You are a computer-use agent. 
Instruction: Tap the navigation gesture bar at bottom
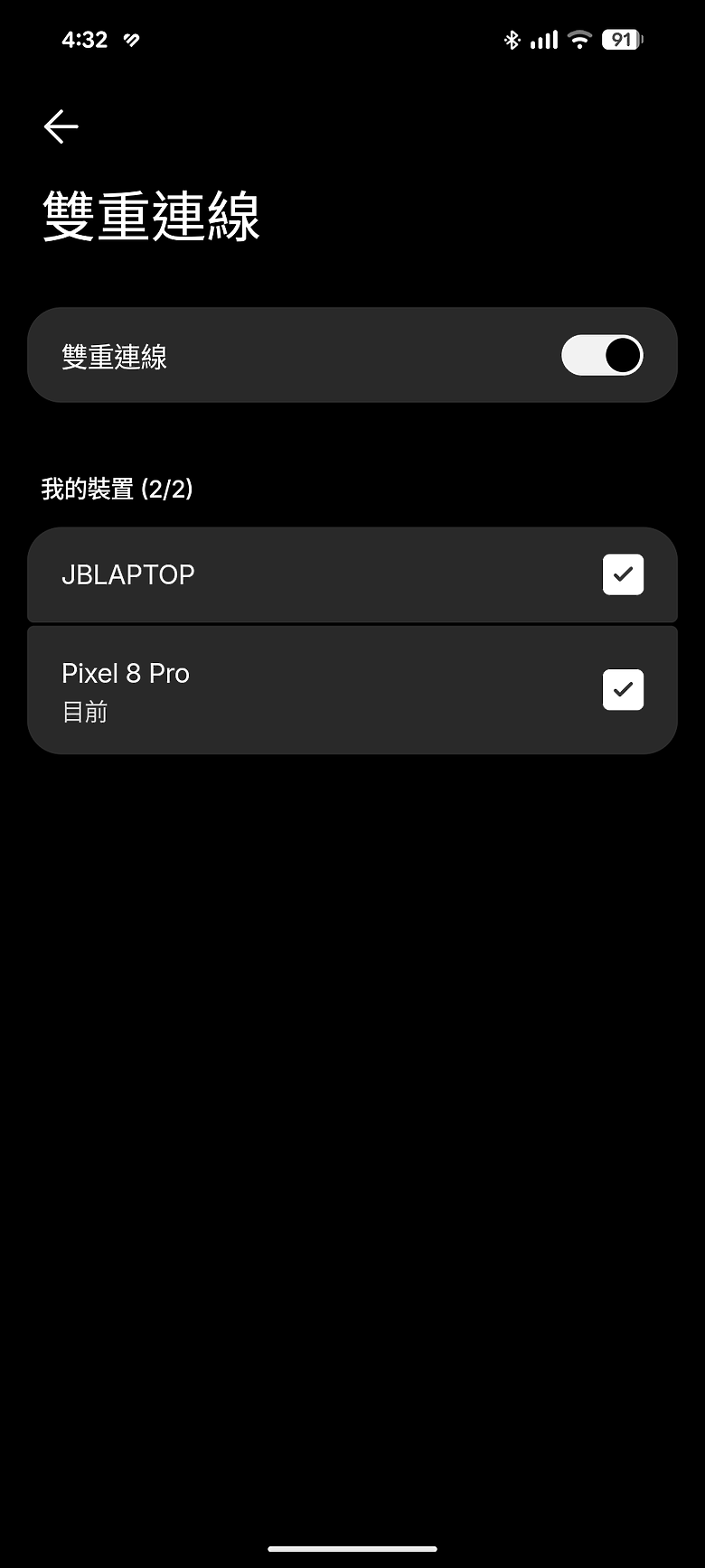click(352, 1550)
